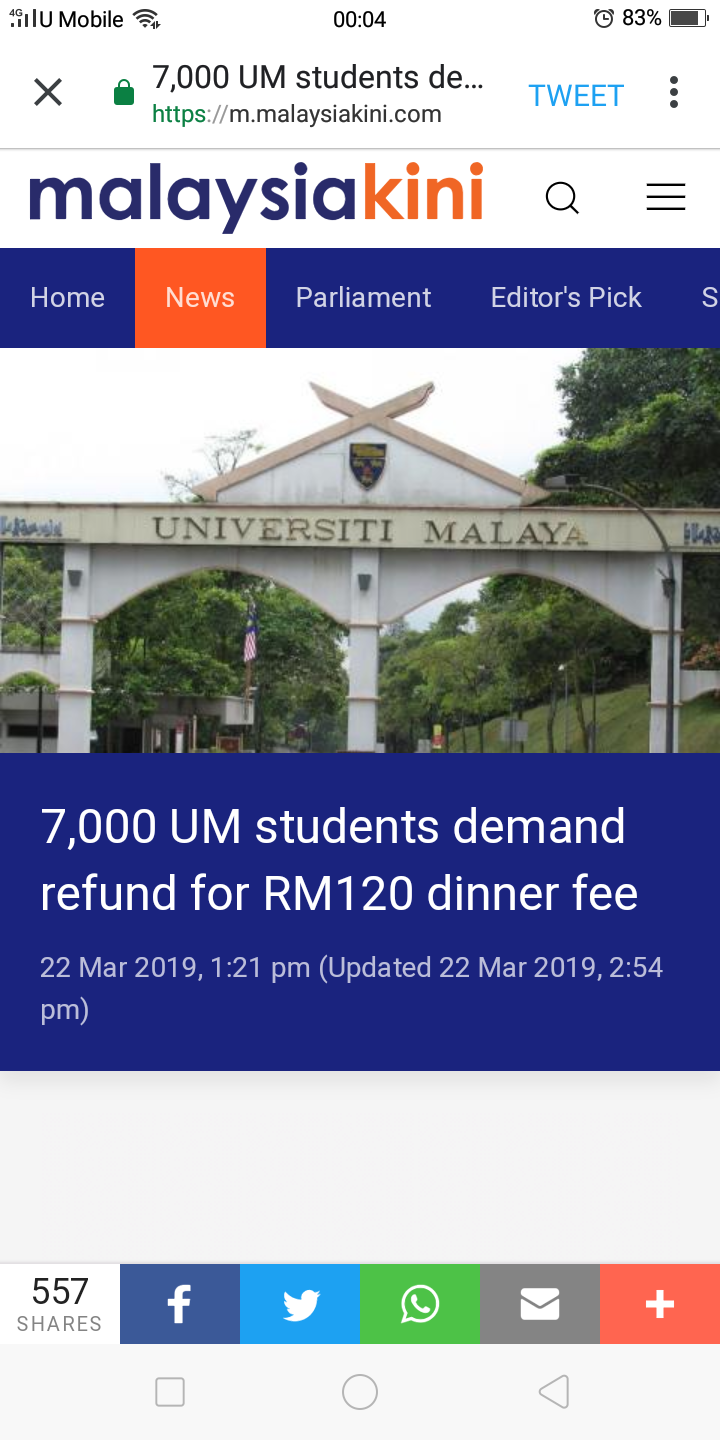
Task: Open the Editor's Pick tab
Action: click(x=566, y=298)
